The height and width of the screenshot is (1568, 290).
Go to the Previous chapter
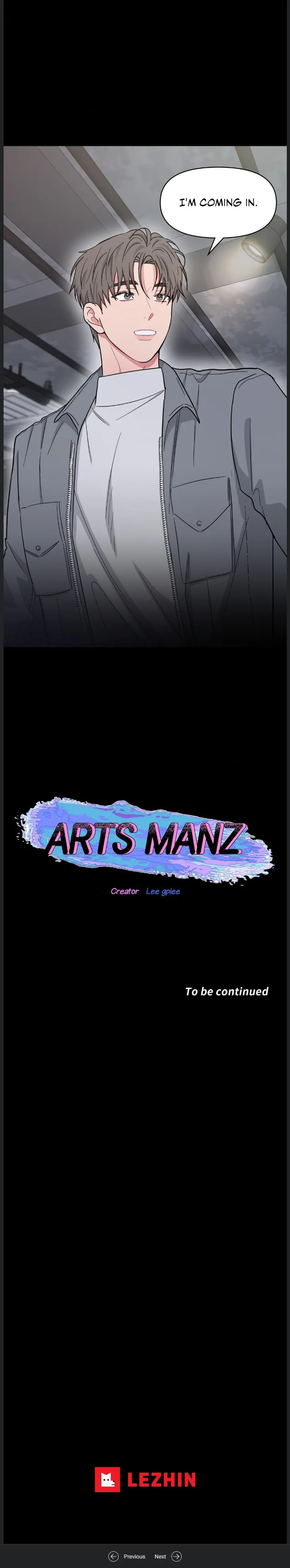click(127, 1556)
